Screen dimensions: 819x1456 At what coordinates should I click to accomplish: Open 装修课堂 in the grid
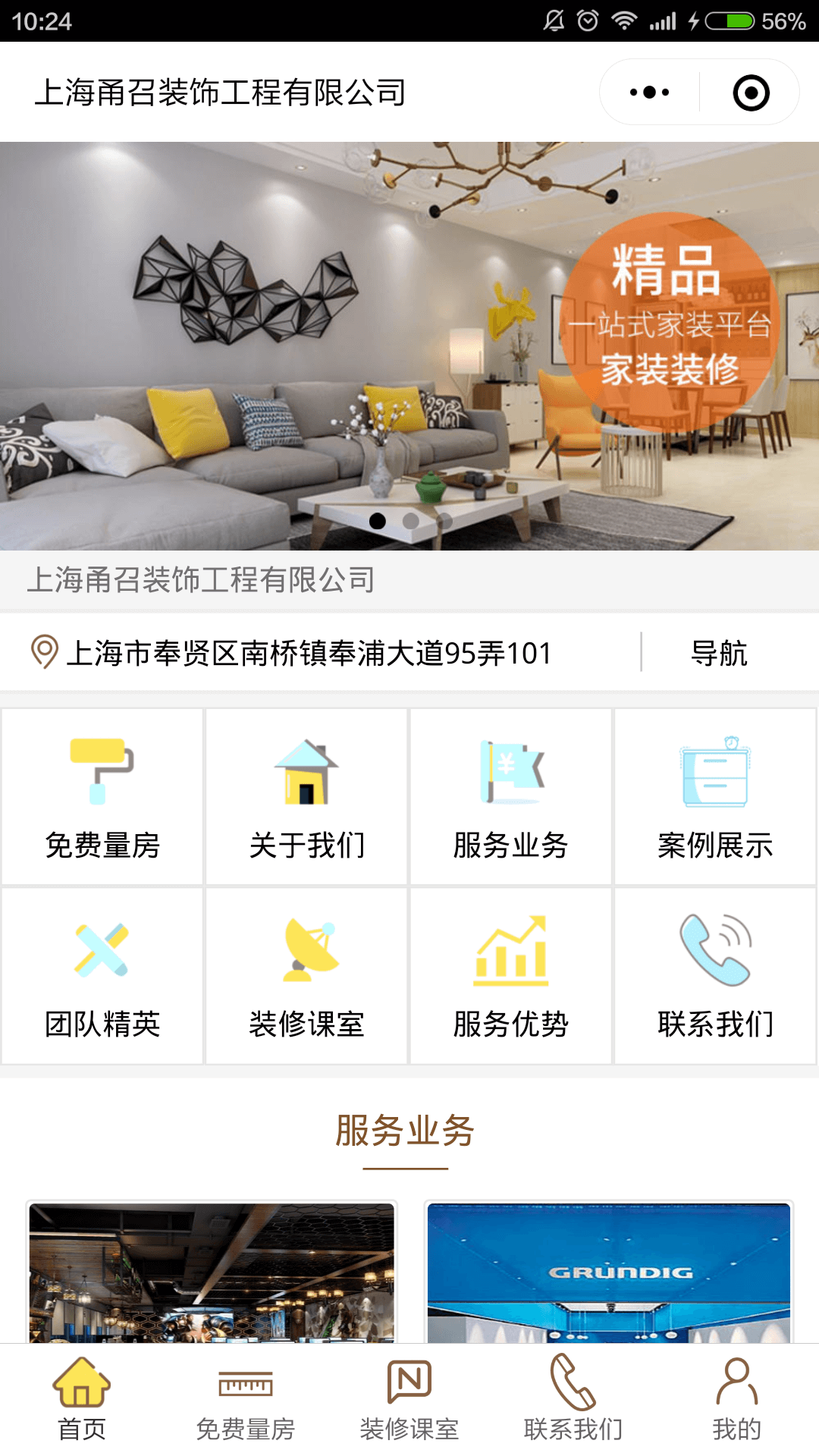(306, 976)
